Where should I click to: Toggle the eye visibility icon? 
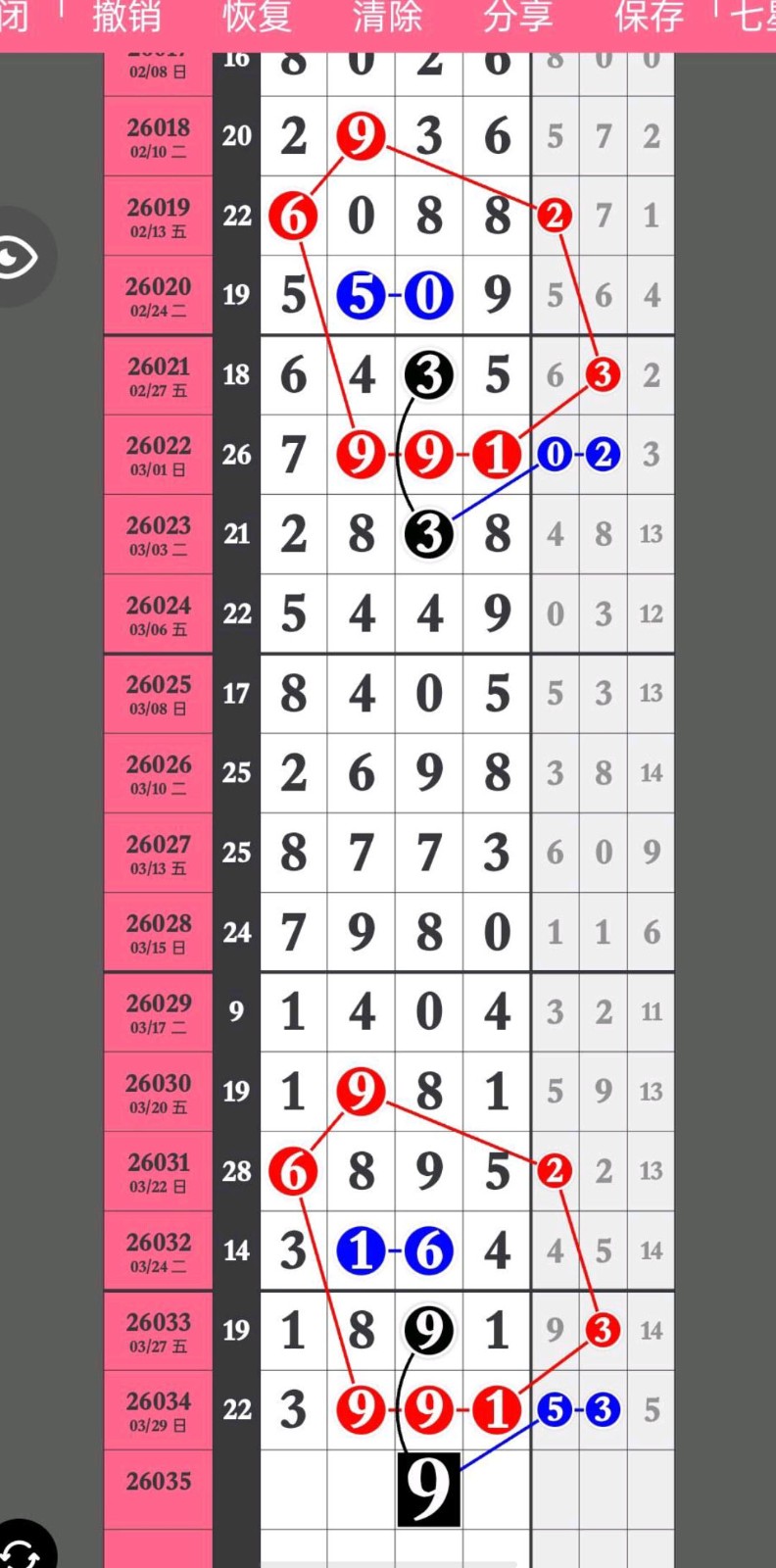(20, 258)
